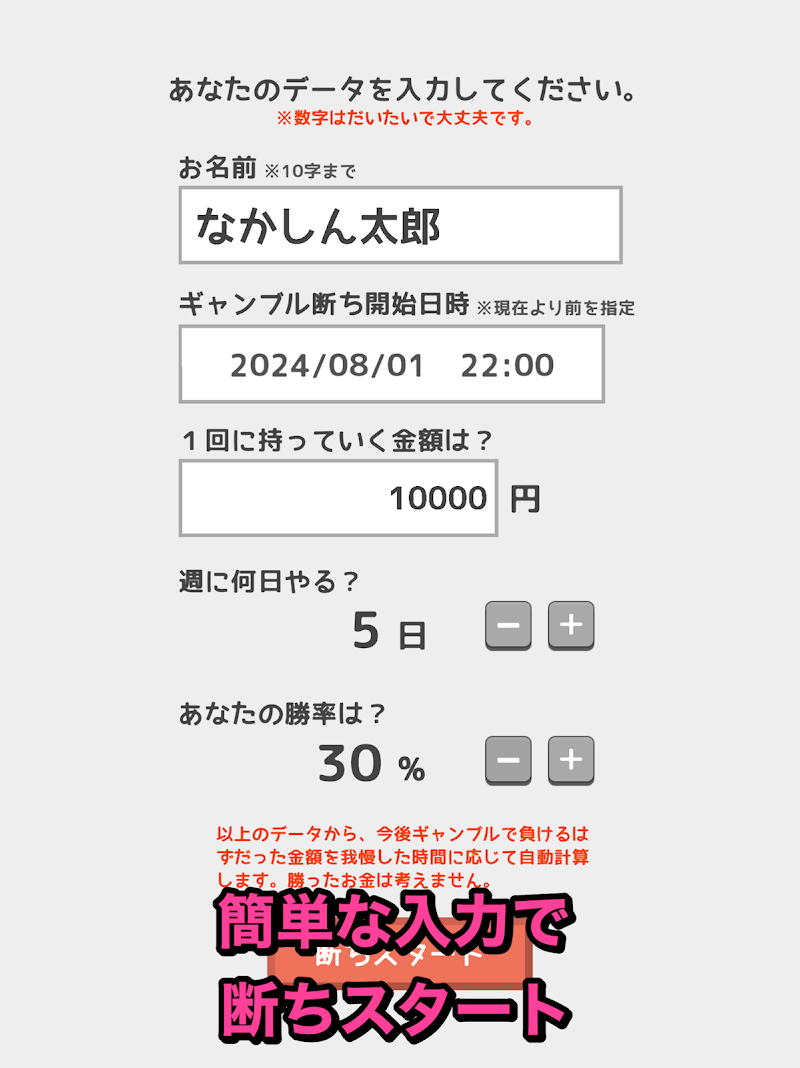Decrease days per week with minus
Image resolution: width=800 pixels, height=1068 pixels.
point(508,626)
